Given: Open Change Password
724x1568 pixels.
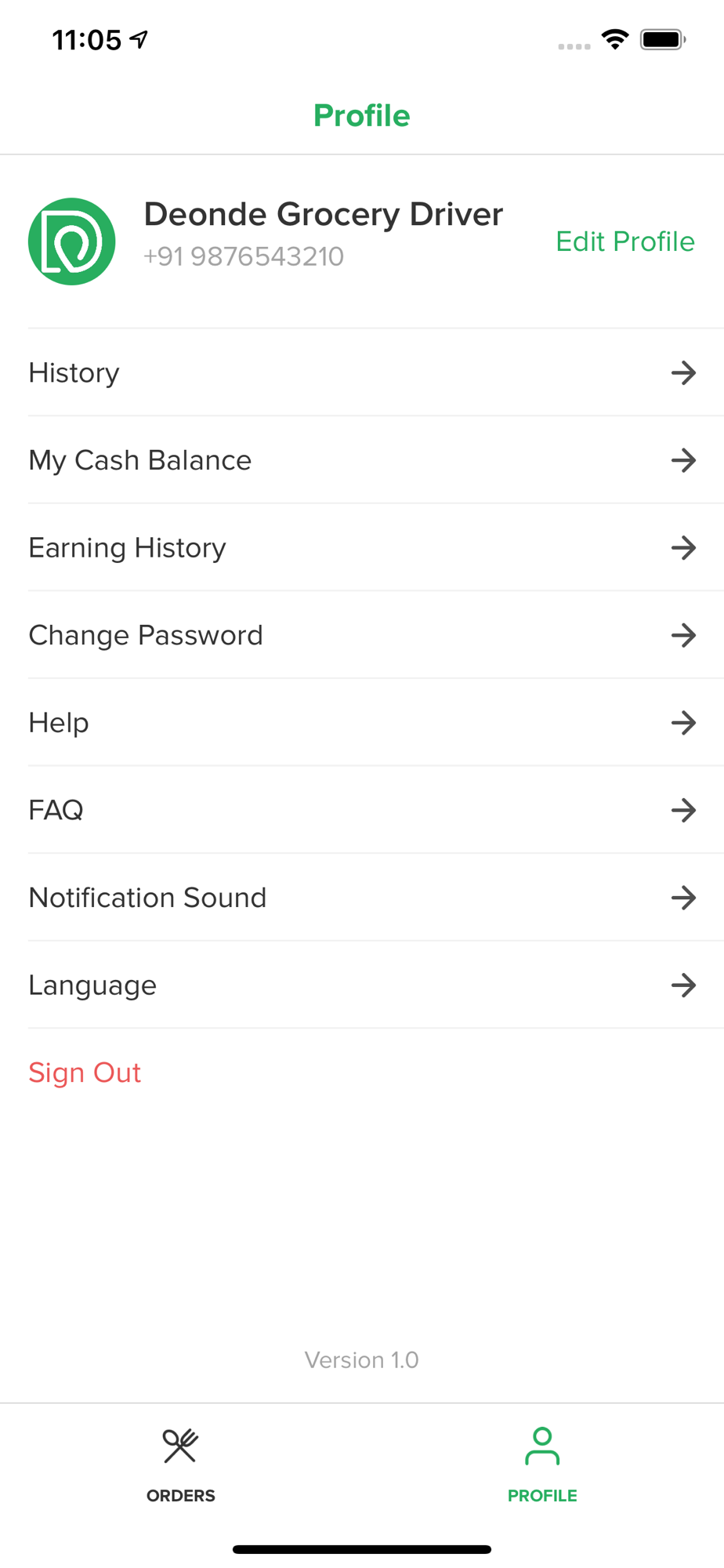Looking at the screenshot, I should coord(362,635).
